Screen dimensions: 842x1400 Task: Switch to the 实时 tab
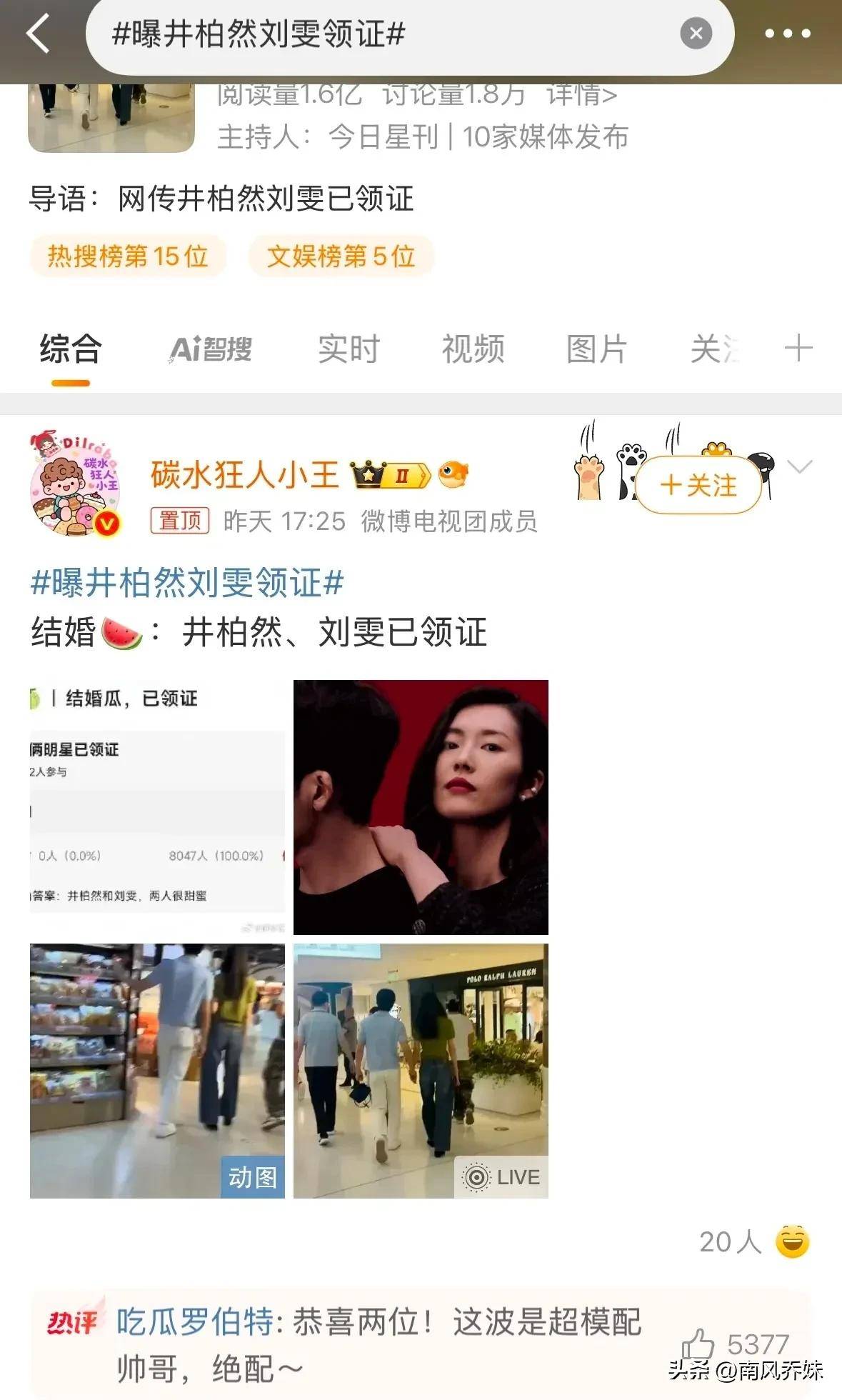(349, 349)
